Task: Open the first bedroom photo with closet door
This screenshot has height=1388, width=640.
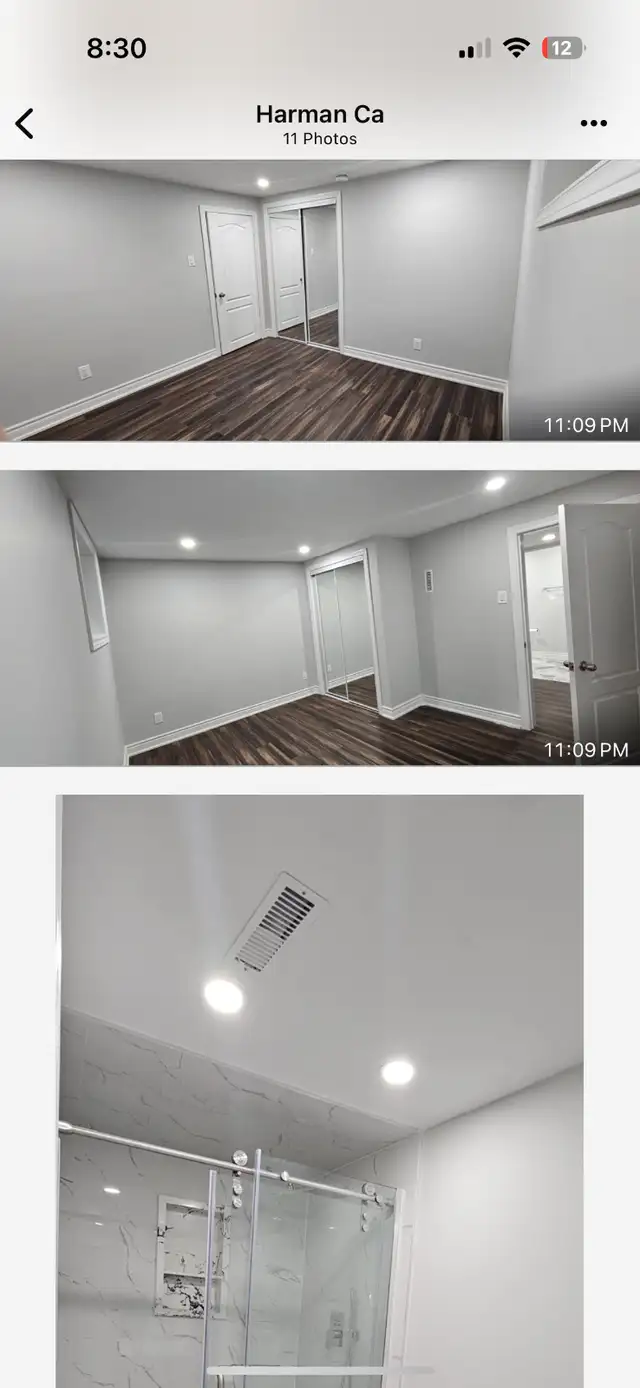Action: pyautogui.click(x=320, y=300)
